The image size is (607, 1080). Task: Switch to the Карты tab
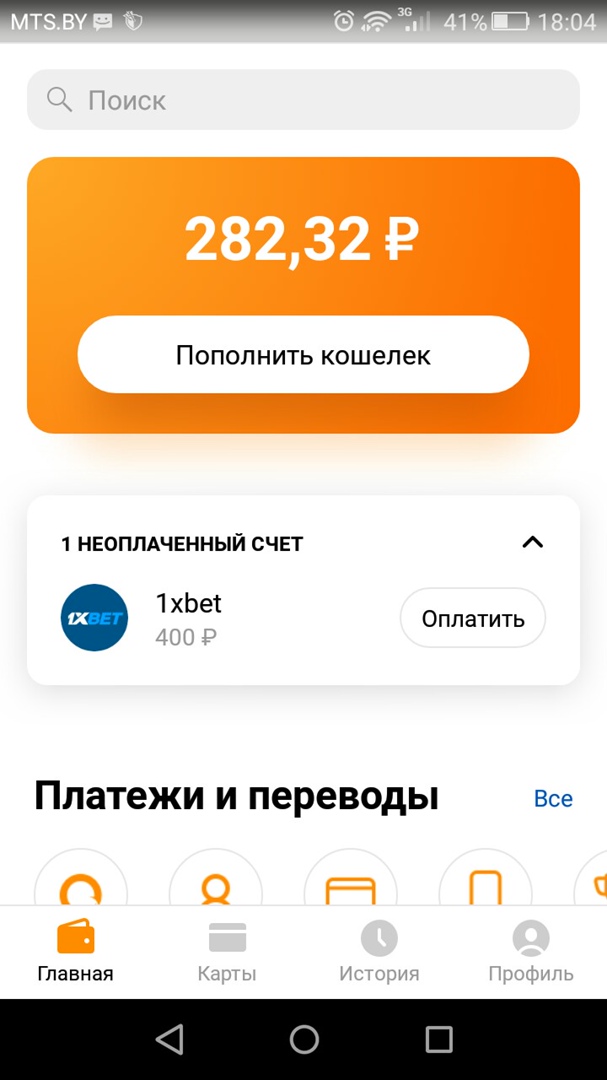tap(227, 952)
